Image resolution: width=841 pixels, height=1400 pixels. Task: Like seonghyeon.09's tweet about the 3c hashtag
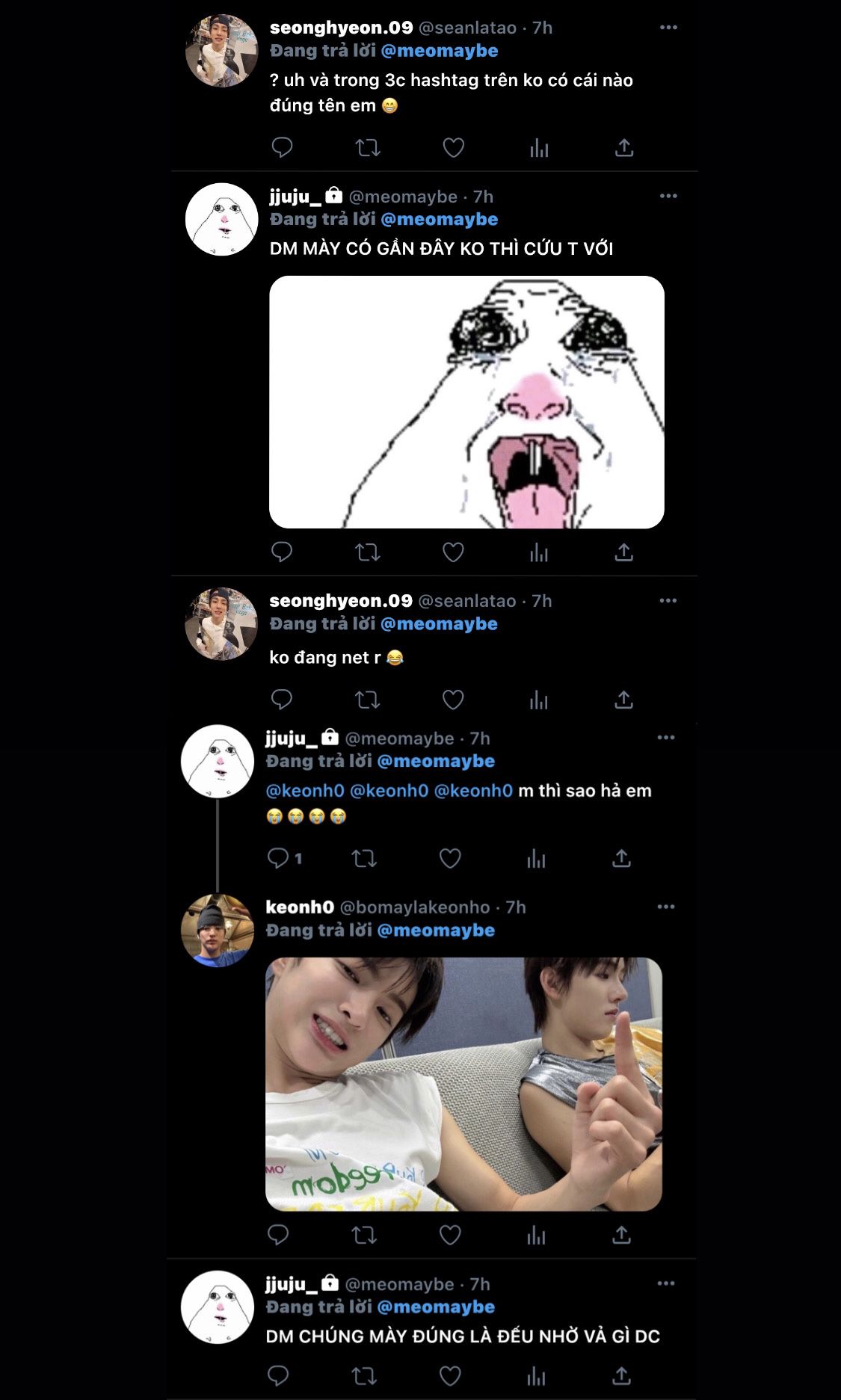(x=453, y=148)
